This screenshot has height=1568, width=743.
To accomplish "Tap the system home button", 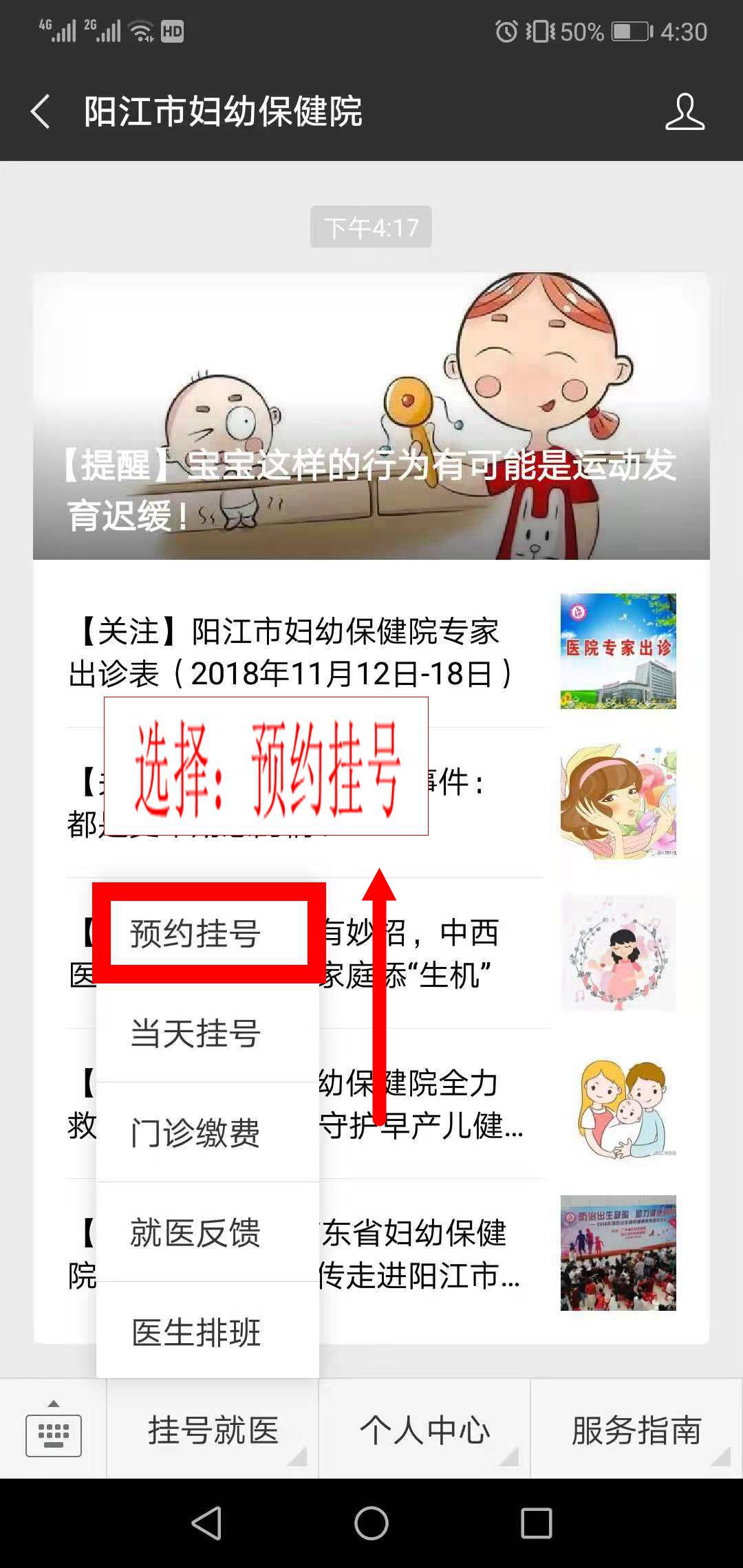I will pyautogui.click(x=371, y=1523).
